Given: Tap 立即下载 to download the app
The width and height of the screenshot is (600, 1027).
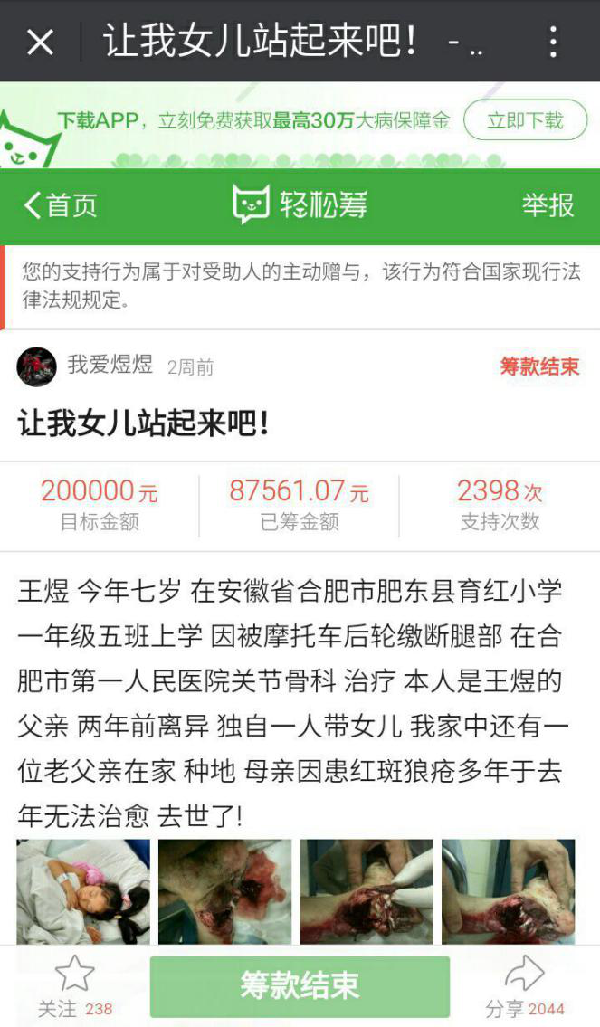Looking at the screenshot, I should [525, 121].
